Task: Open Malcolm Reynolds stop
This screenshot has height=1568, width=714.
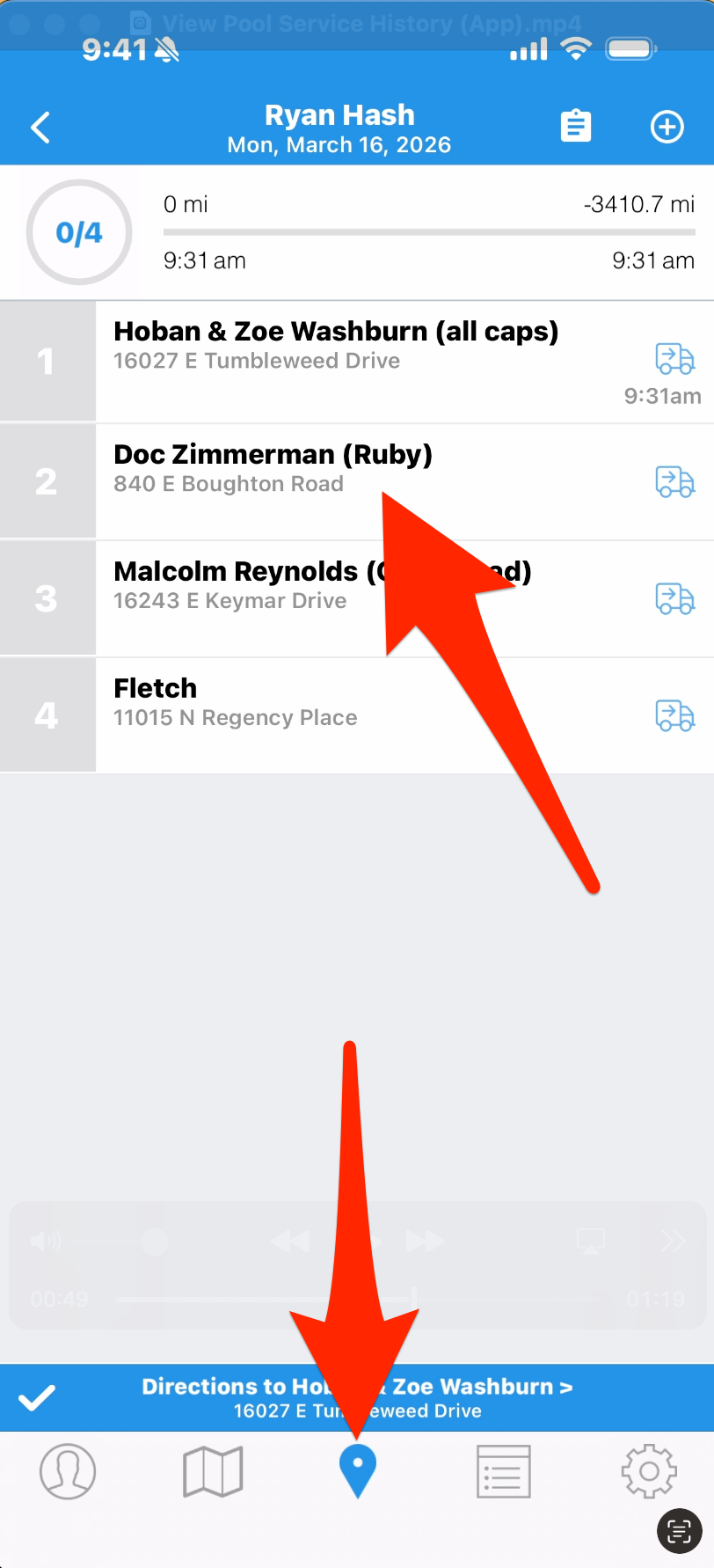Action: (x=237, y=585)
